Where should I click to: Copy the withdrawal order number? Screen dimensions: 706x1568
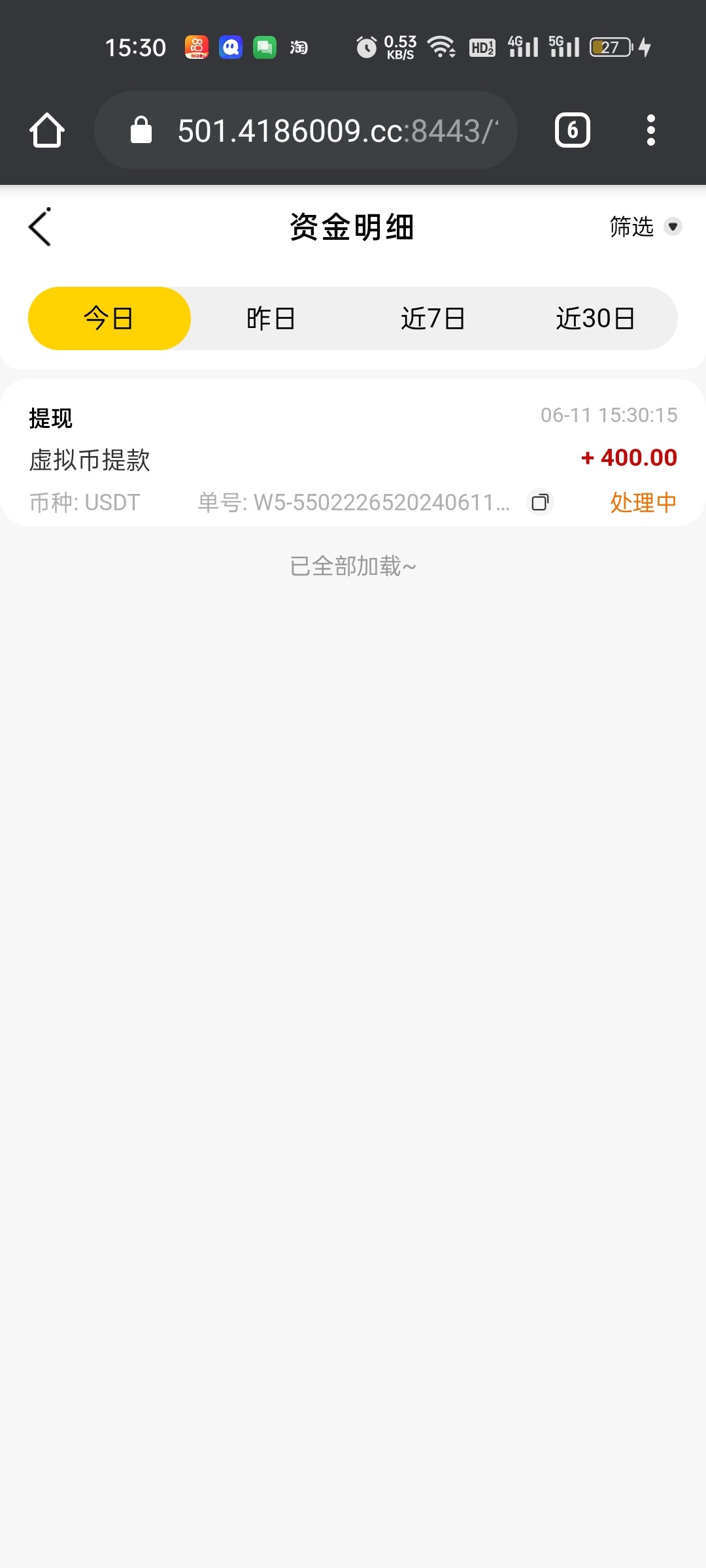coord(540,502)
